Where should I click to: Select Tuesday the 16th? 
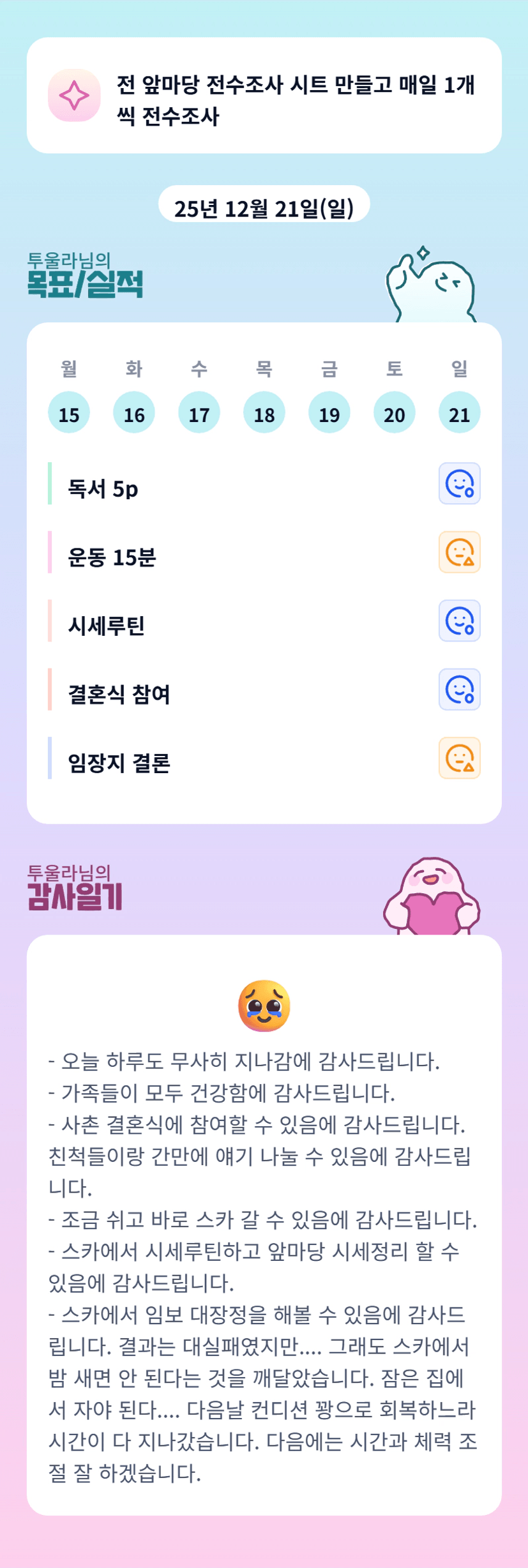point(134,412)
